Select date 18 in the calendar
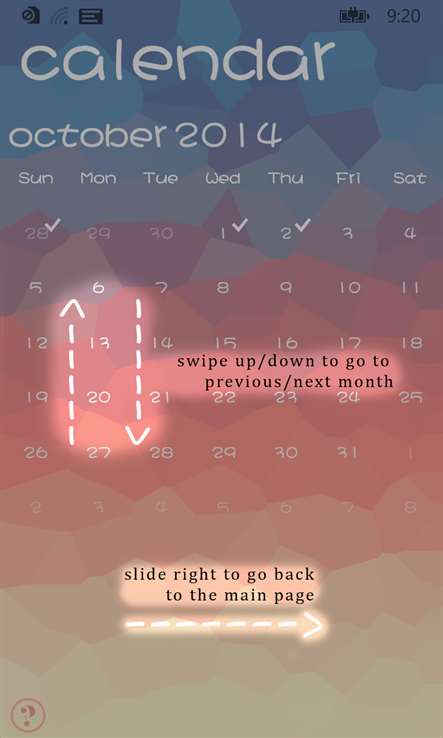 [410, 343]
